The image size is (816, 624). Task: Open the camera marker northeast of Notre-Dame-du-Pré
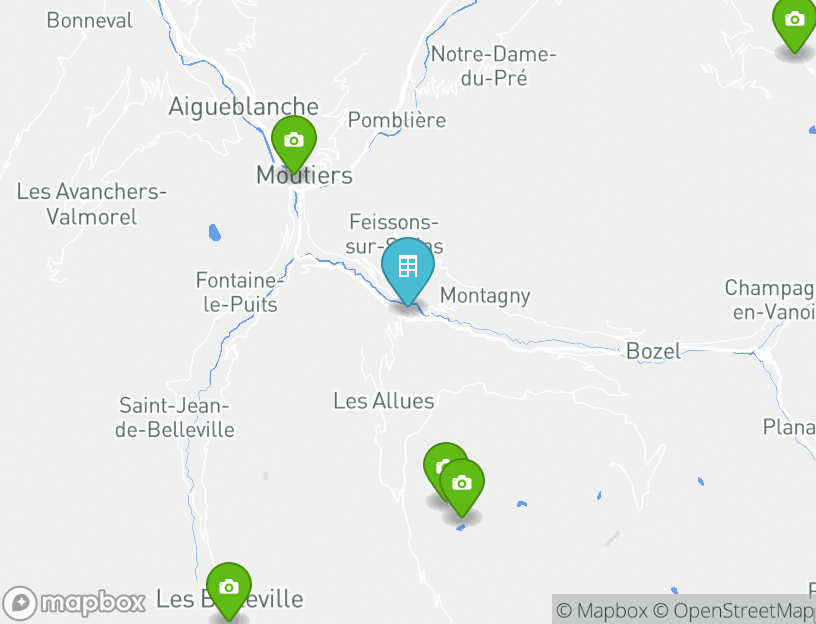point(794,20)
